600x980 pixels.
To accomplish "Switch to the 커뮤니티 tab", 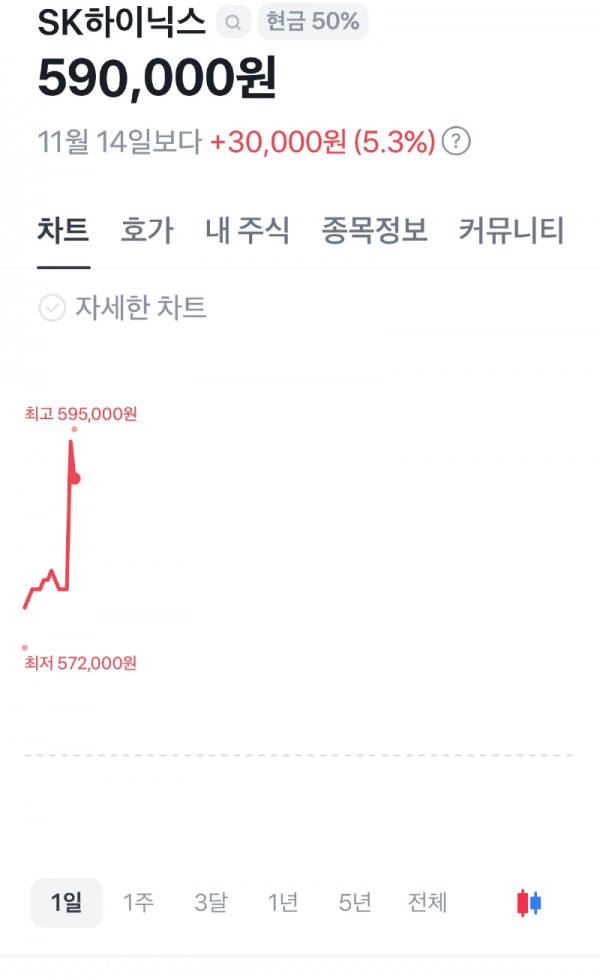I will (511, 231).
